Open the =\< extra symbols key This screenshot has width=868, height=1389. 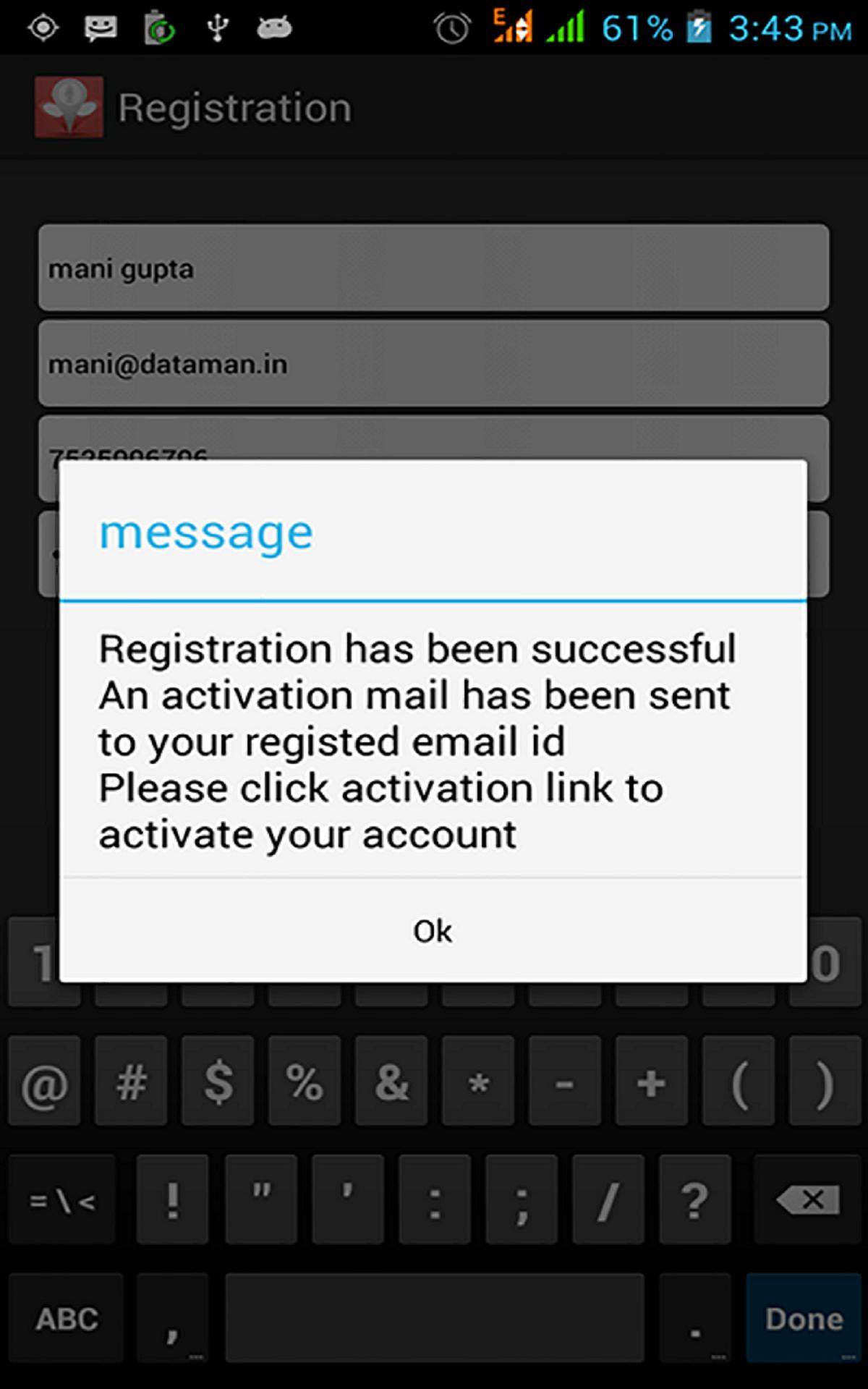coord(62,1200)
